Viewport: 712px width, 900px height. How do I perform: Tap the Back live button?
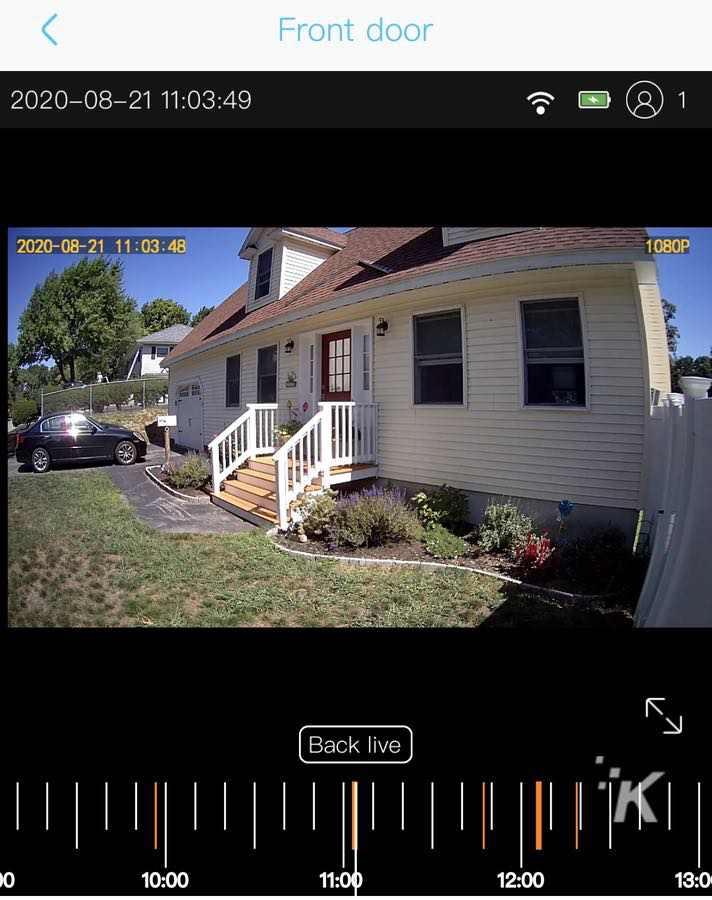coord(355,745)
